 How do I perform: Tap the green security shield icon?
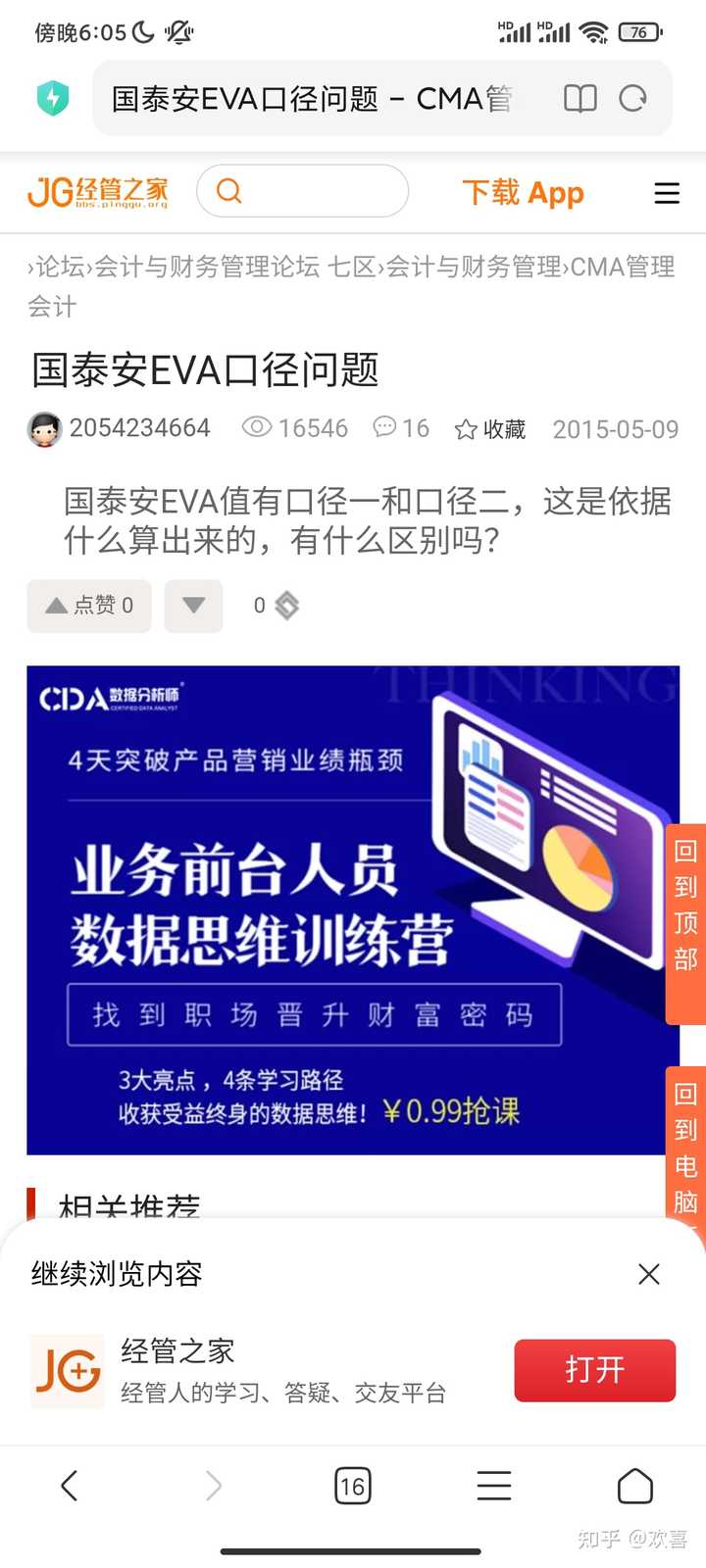point(53,98)
